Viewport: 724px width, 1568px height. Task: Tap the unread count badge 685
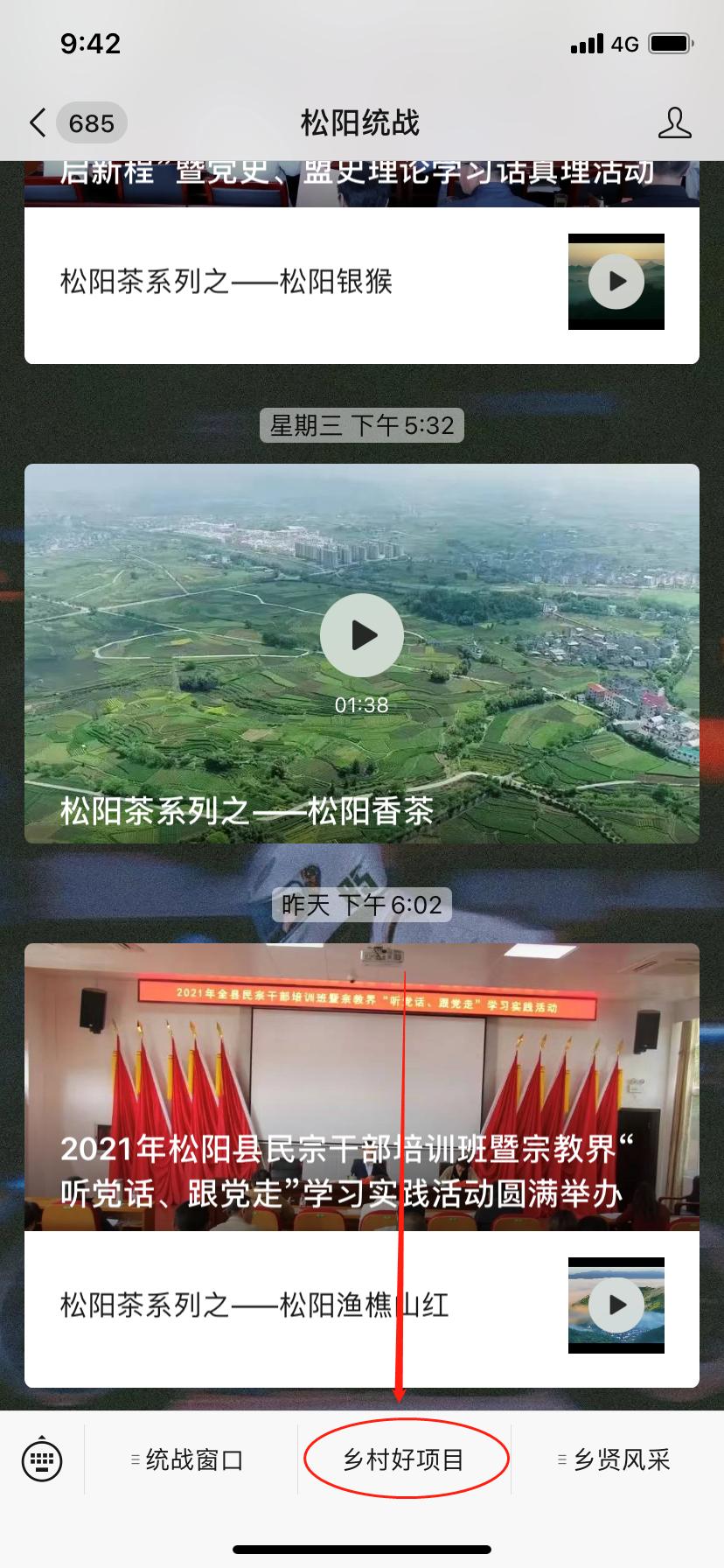(x=91, y=122)
